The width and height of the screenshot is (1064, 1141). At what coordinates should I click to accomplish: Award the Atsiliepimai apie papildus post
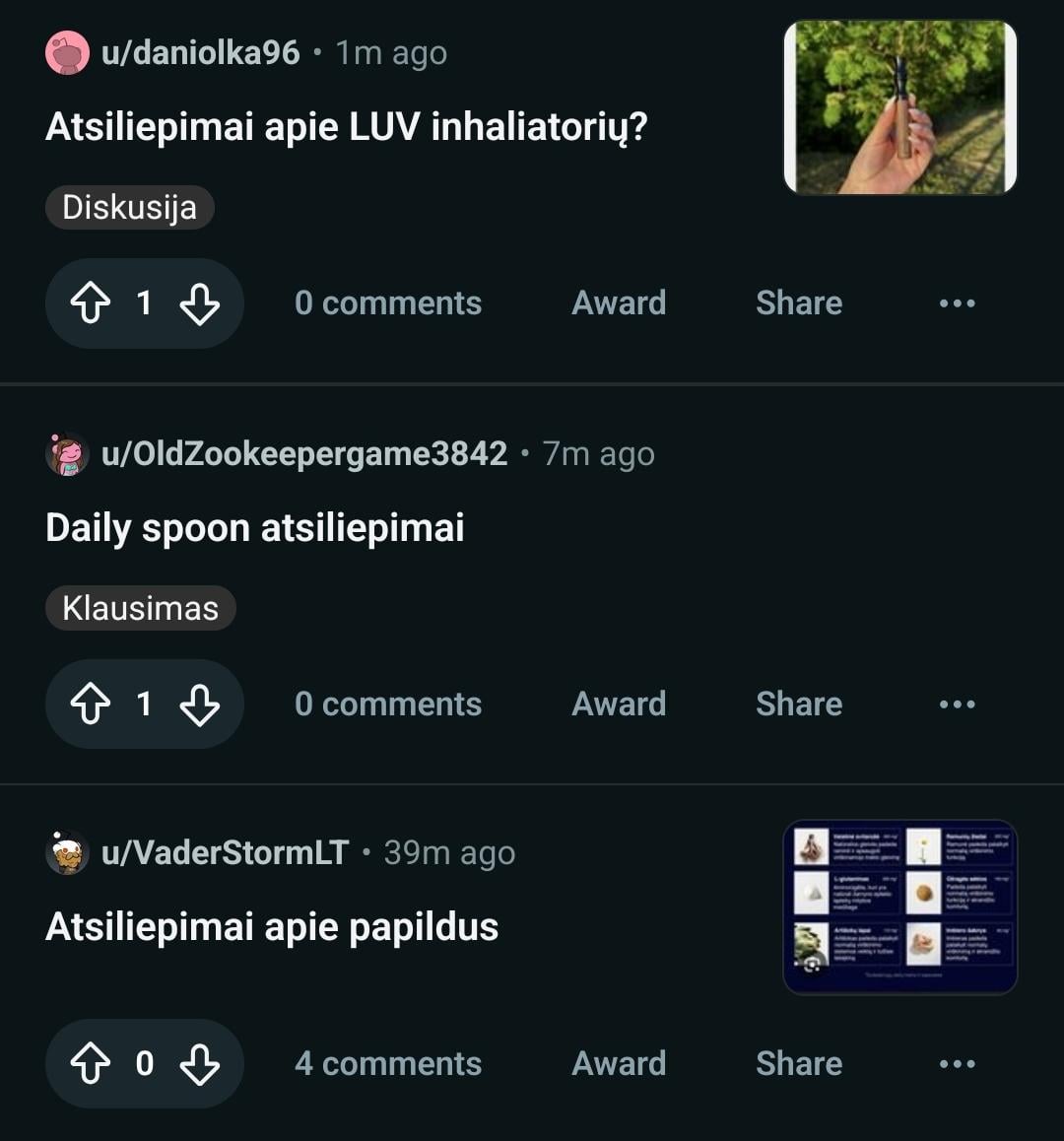click(x=619, y=1064)
